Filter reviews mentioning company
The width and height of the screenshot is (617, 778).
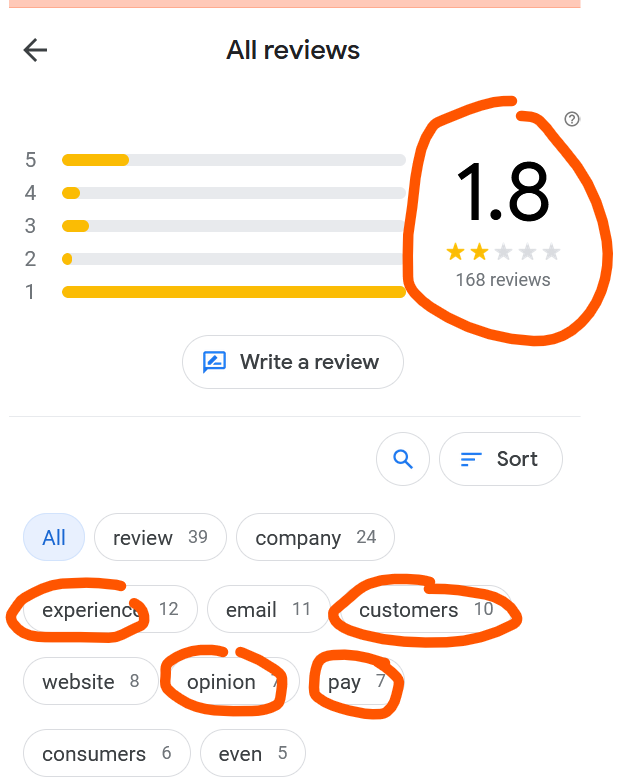click(x=315, y=538)
